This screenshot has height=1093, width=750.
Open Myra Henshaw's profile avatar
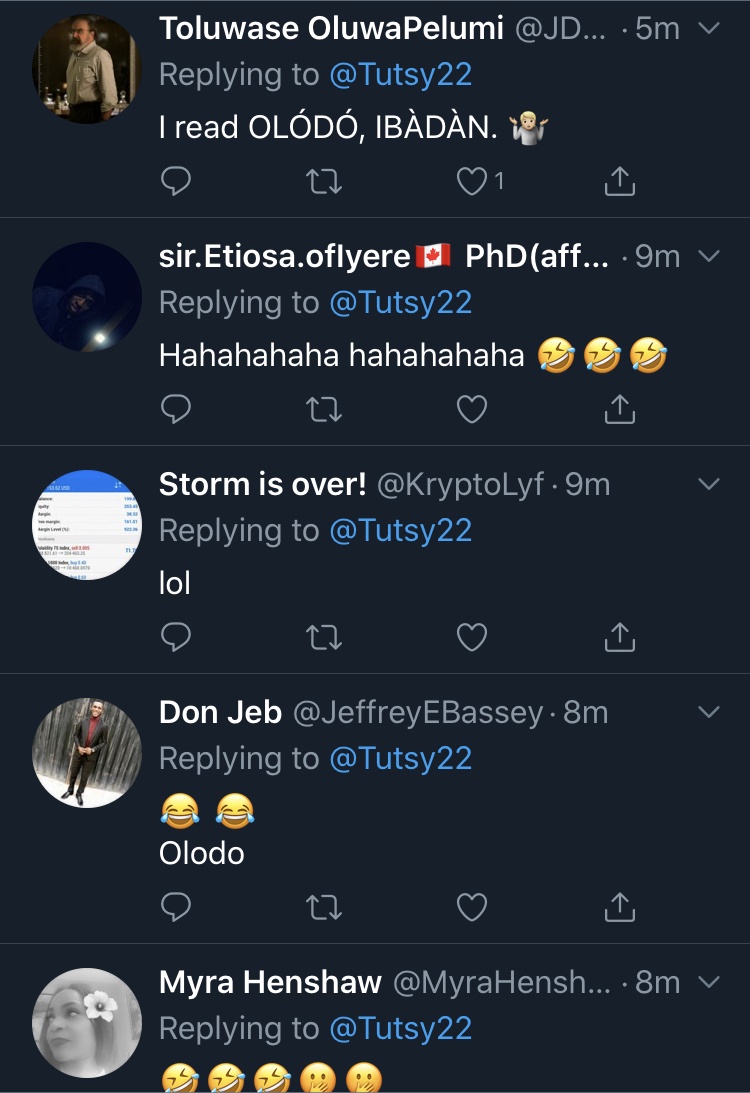click(x=87, y=1023)
